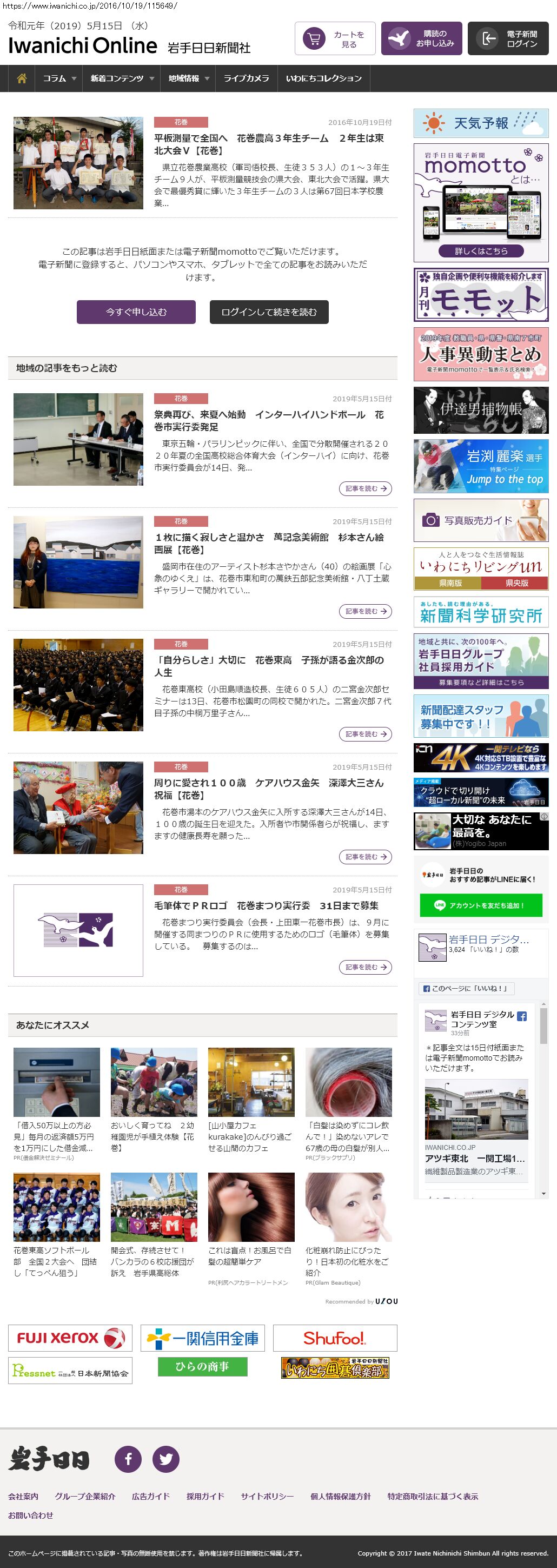View the cart with カートを見る

pyautogui.click(x=335, y=39)
